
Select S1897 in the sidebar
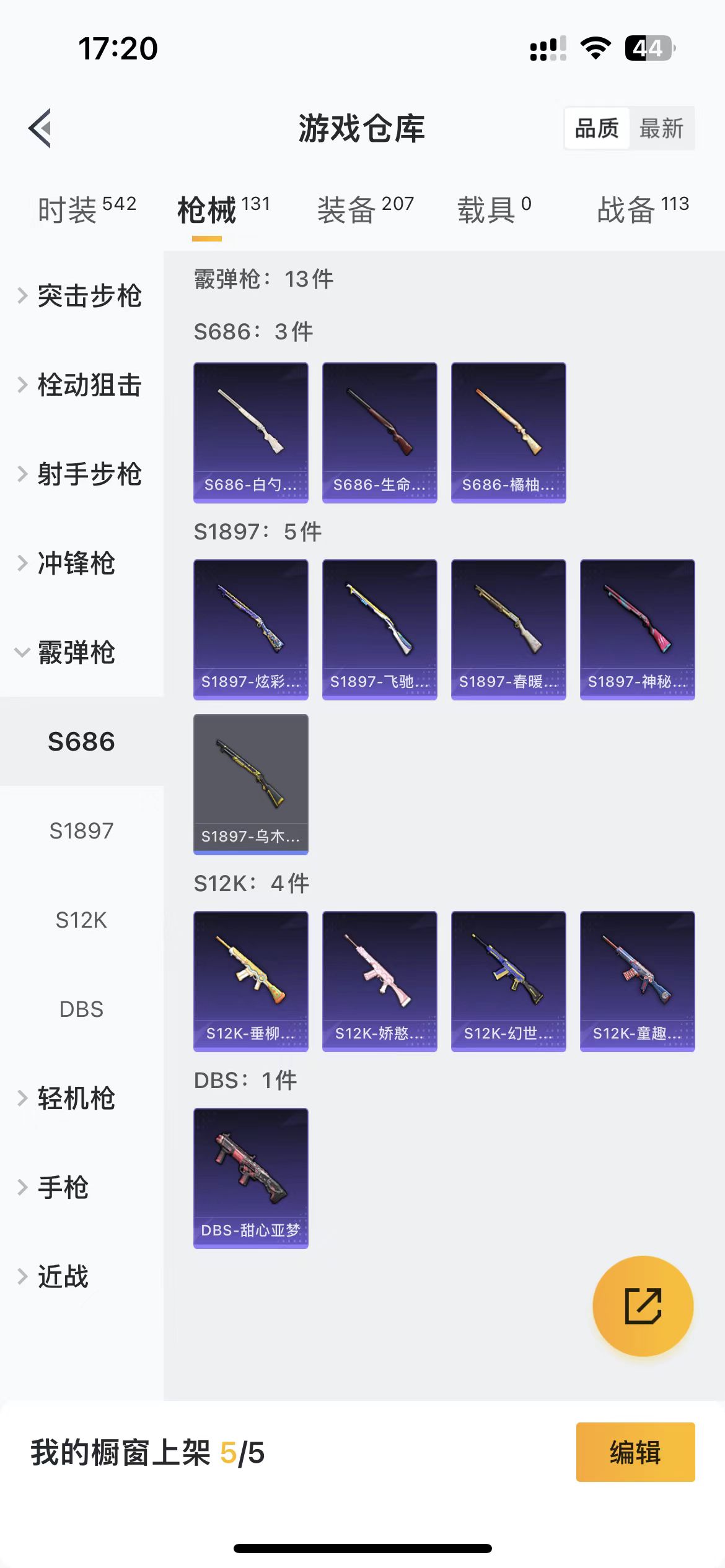81,830
